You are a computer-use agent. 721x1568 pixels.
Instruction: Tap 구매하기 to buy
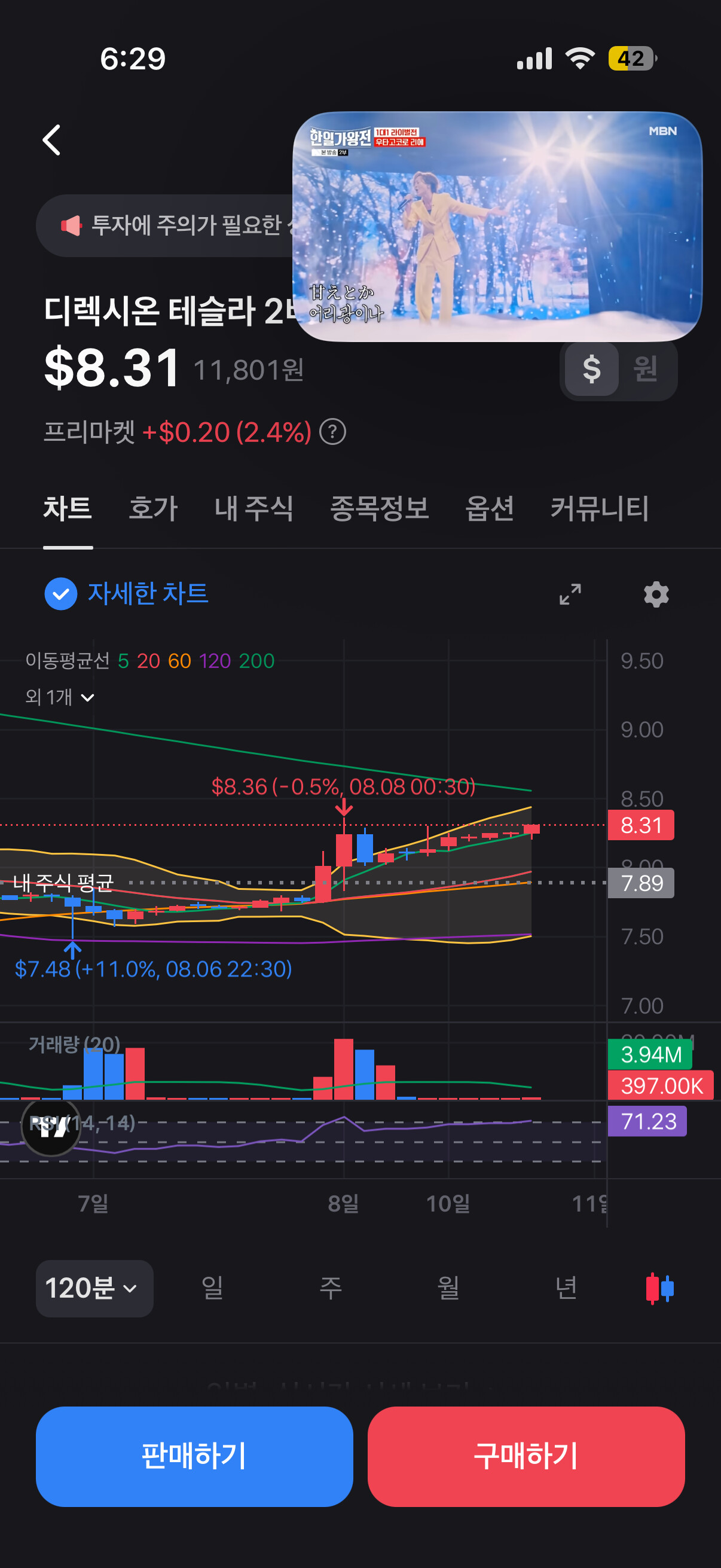526,1456
